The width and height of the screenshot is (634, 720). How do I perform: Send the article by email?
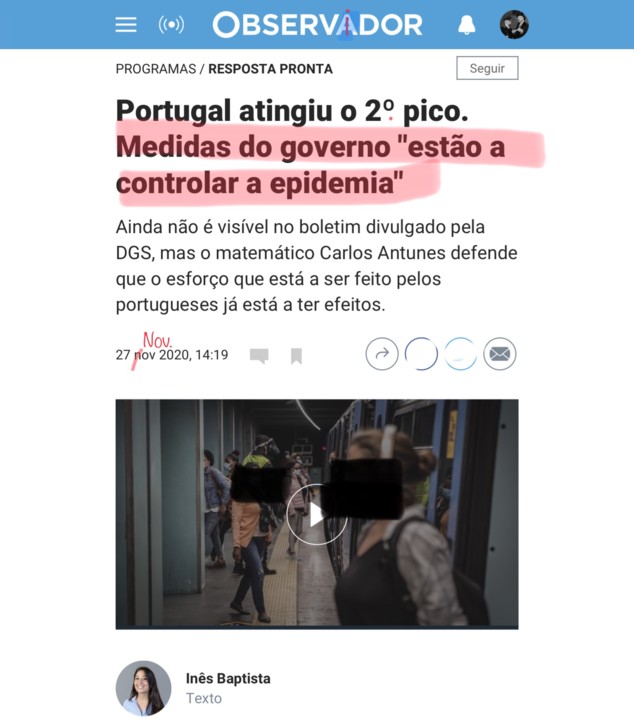coord(500,354)
